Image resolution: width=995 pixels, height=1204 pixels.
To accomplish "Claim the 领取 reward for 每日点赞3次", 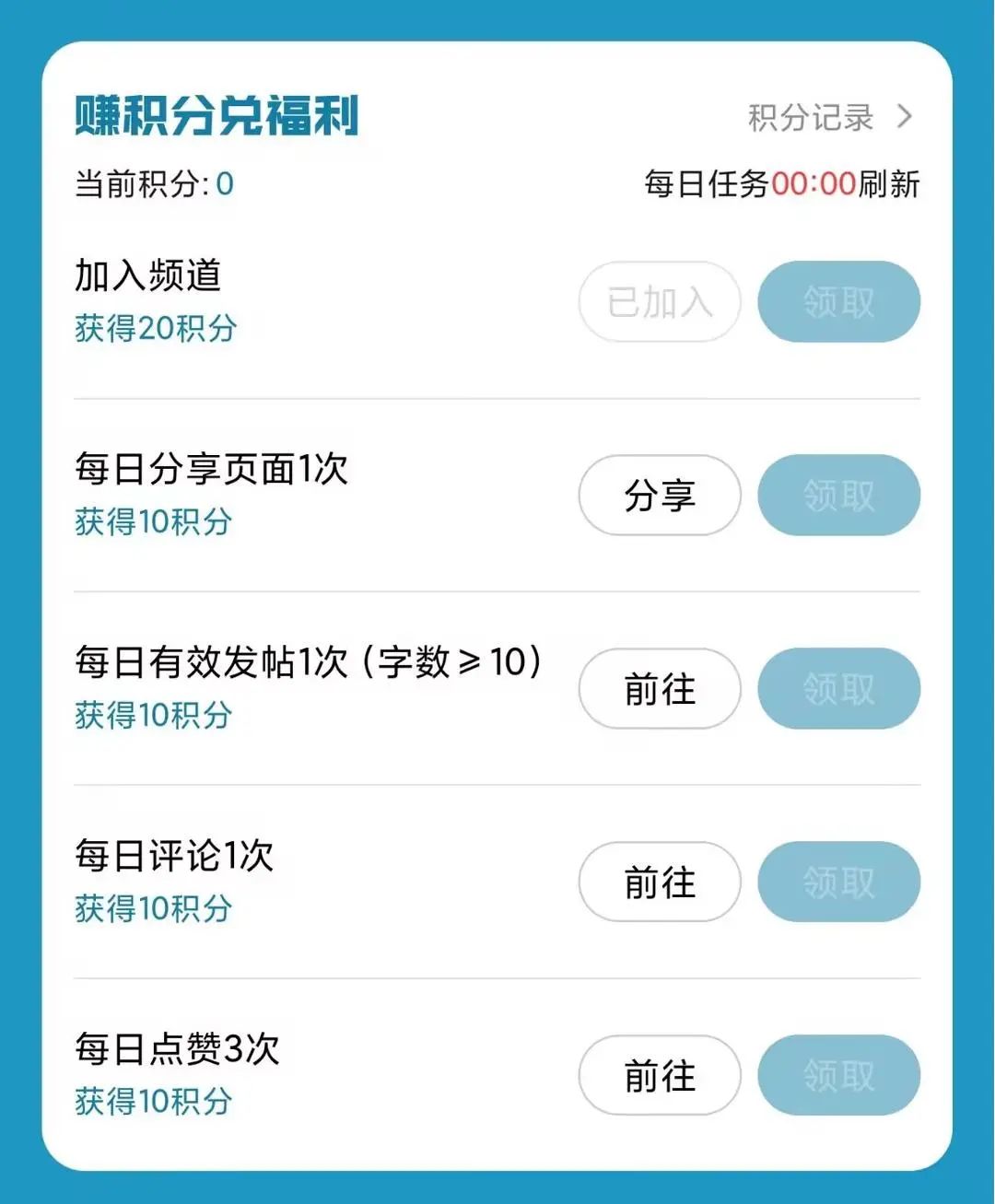I will tap(838, 1076).
